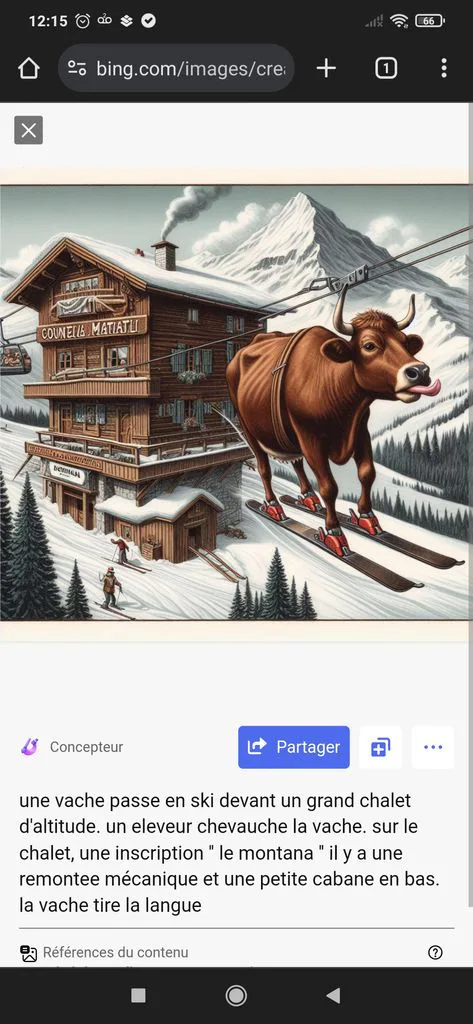Screen dimensions: 473x1024
Task: Tap the Concepteur label
Action: pyautogui.click(x=86, y=747)
